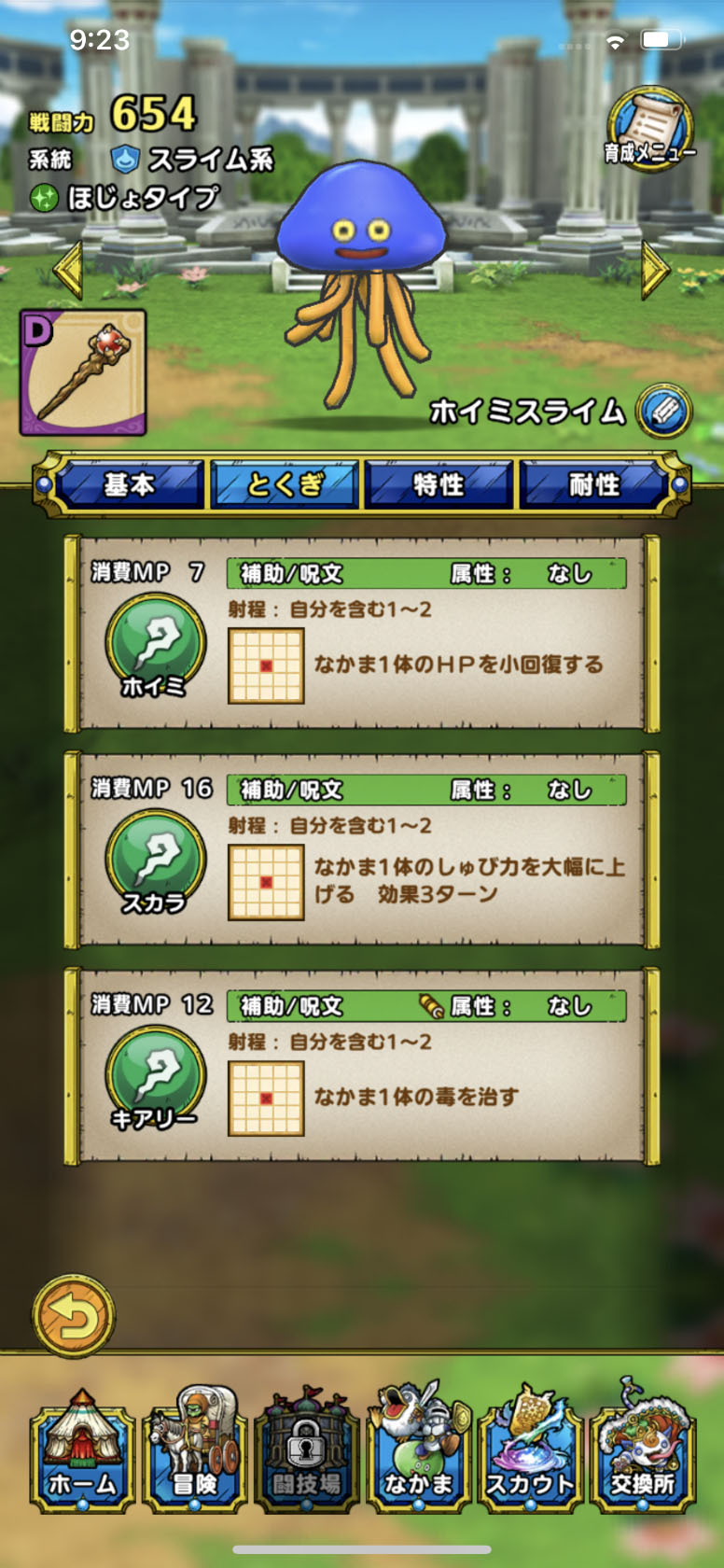724x1568 pixels.
Task: Show the previous monster with left arrow
Action: [69, 270]
